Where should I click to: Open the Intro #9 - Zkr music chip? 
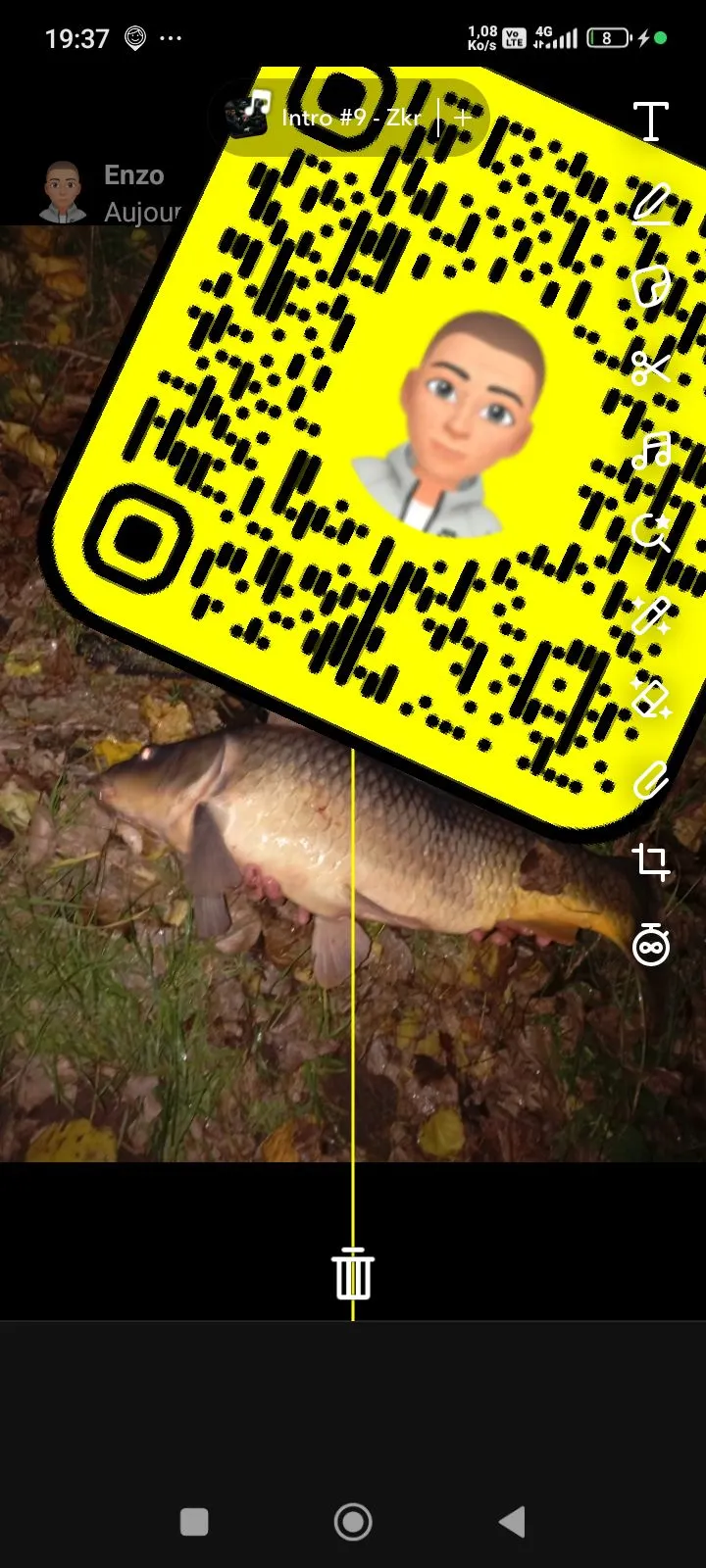pyautogui.click(x=333, y=119)
